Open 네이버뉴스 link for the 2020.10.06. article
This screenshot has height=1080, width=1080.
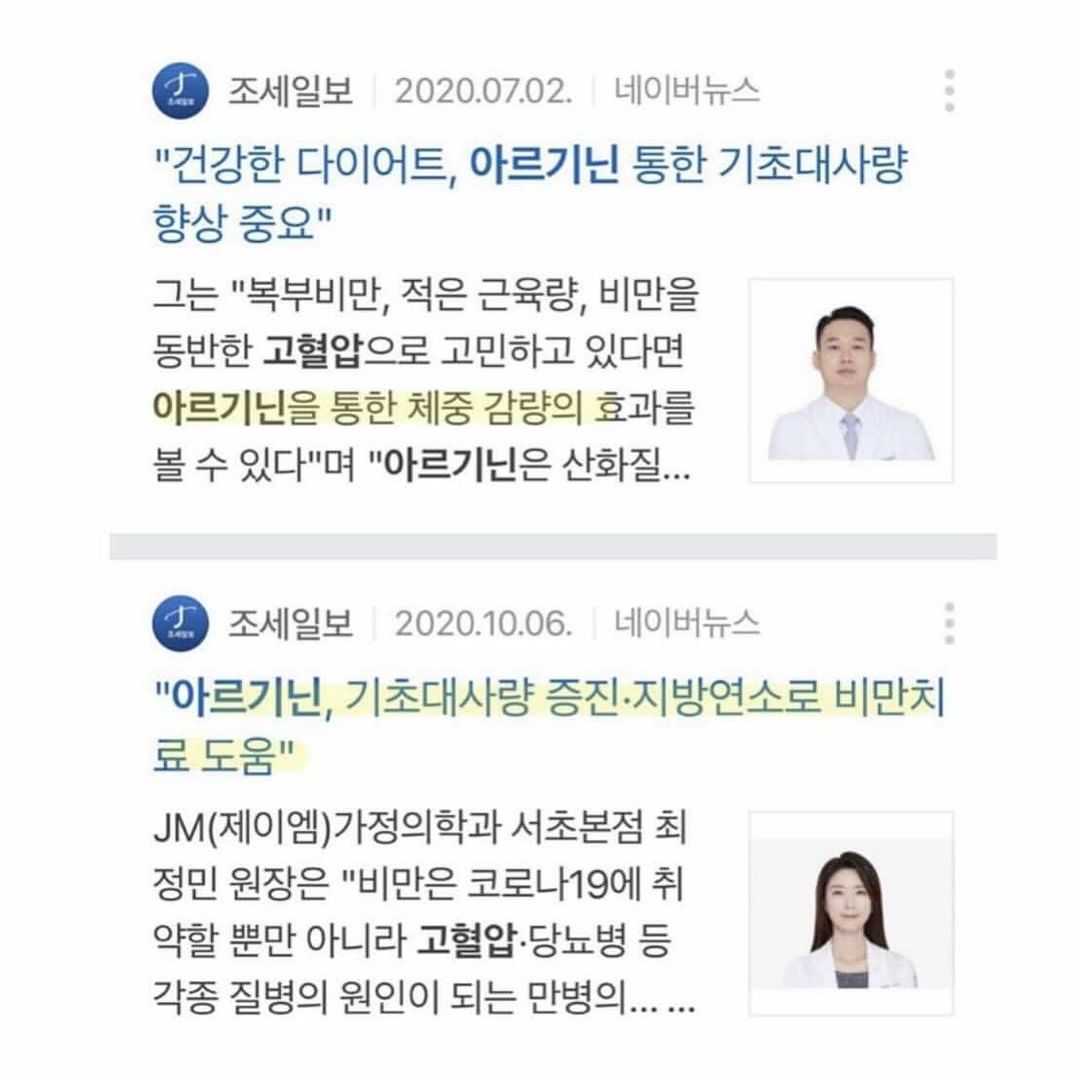[687, 624]
